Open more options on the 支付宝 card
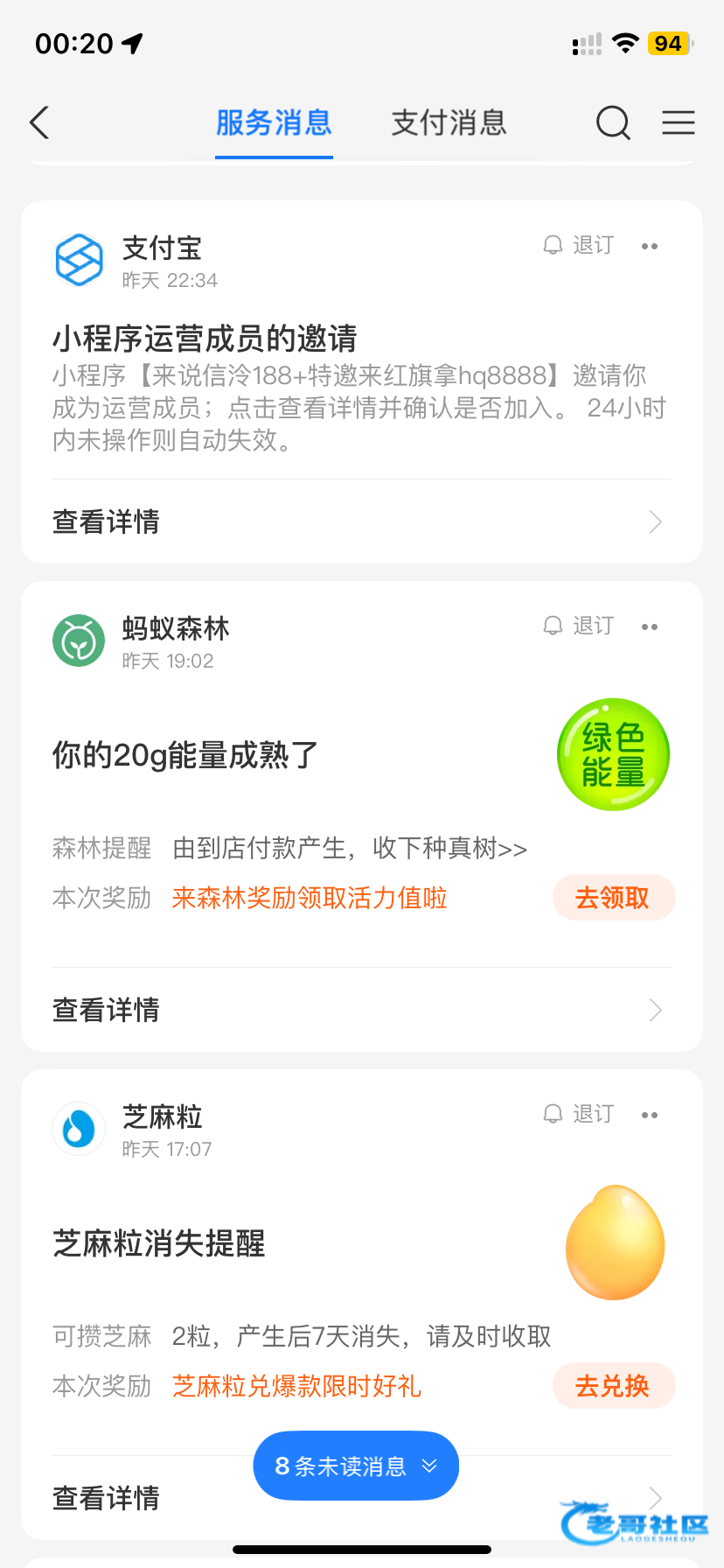The width and height of the screenshot is (724, 1568). [x=650, y=247]
